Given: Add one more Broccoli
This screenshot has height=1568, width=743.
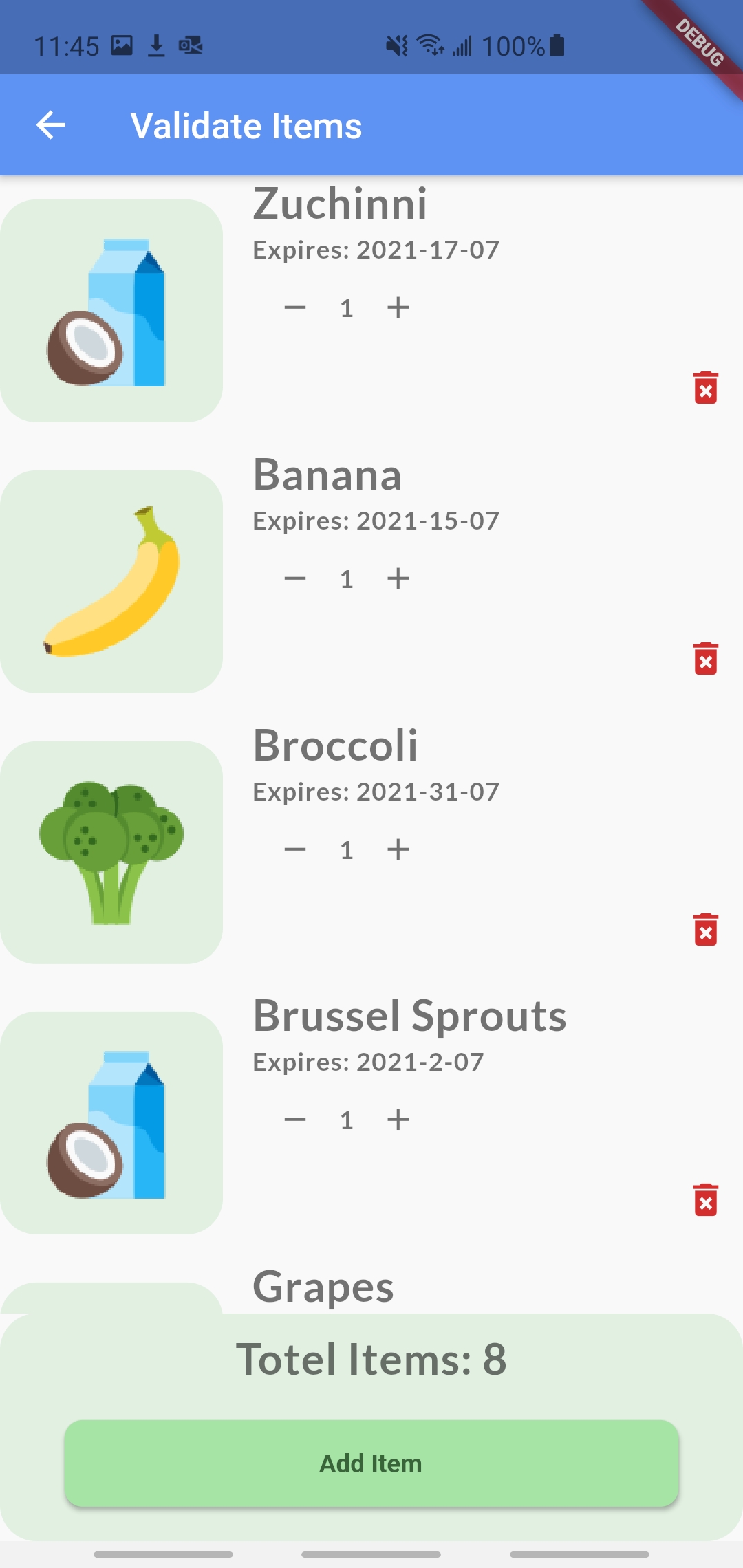Looking at the screenshot, I should tap(398, 849).
